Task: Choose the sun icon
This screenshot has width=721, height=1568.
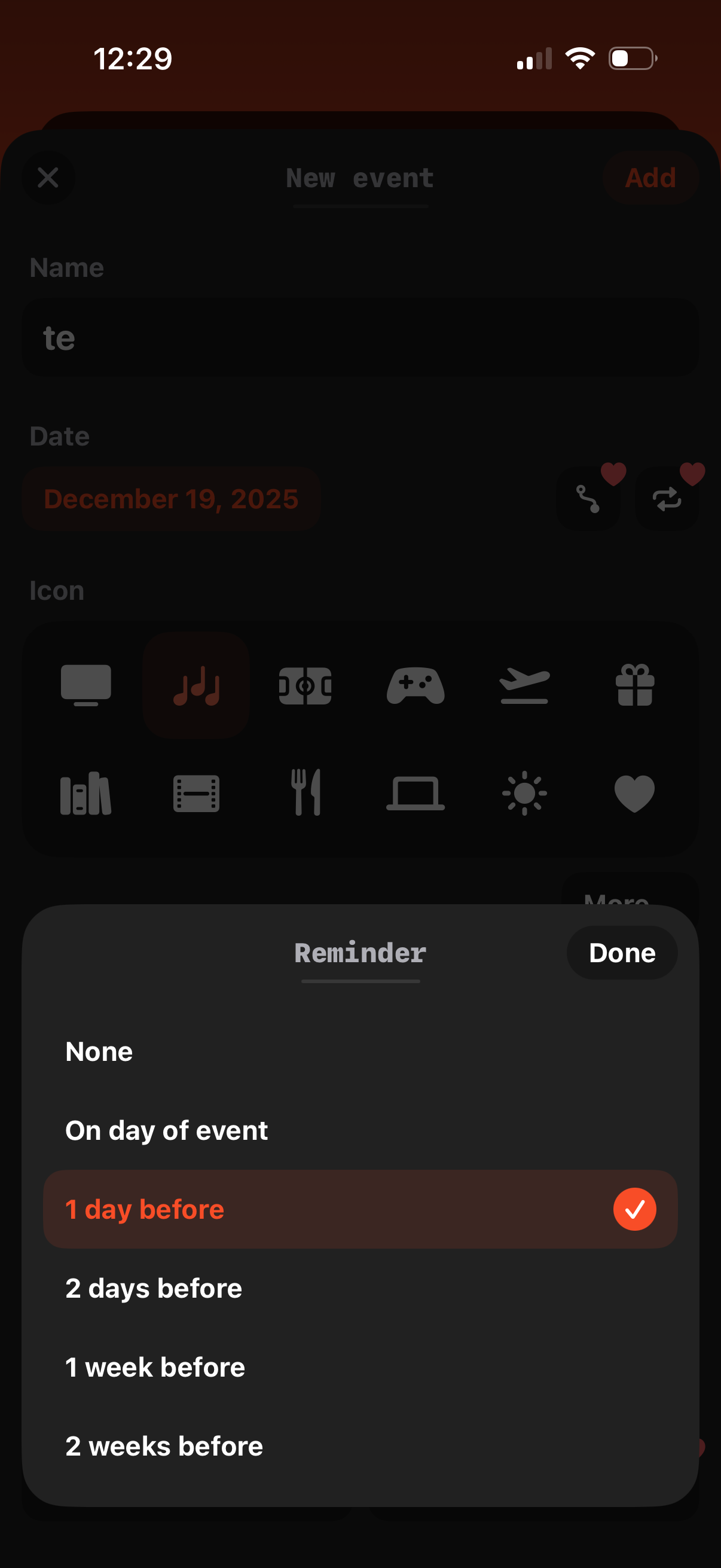Action: (x=525, y=792)
